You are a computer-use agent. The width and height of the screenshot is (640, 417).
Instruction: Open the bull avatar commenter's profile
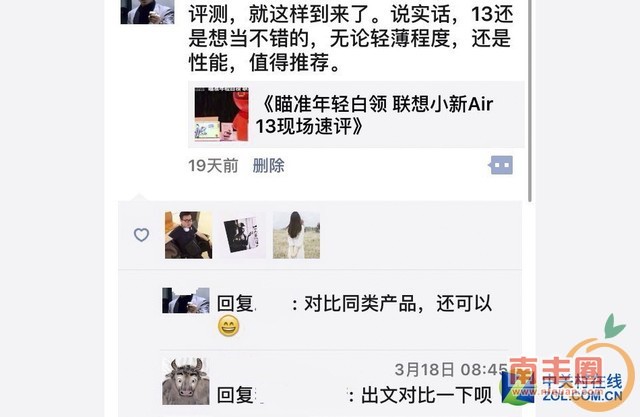pos(185,380)
